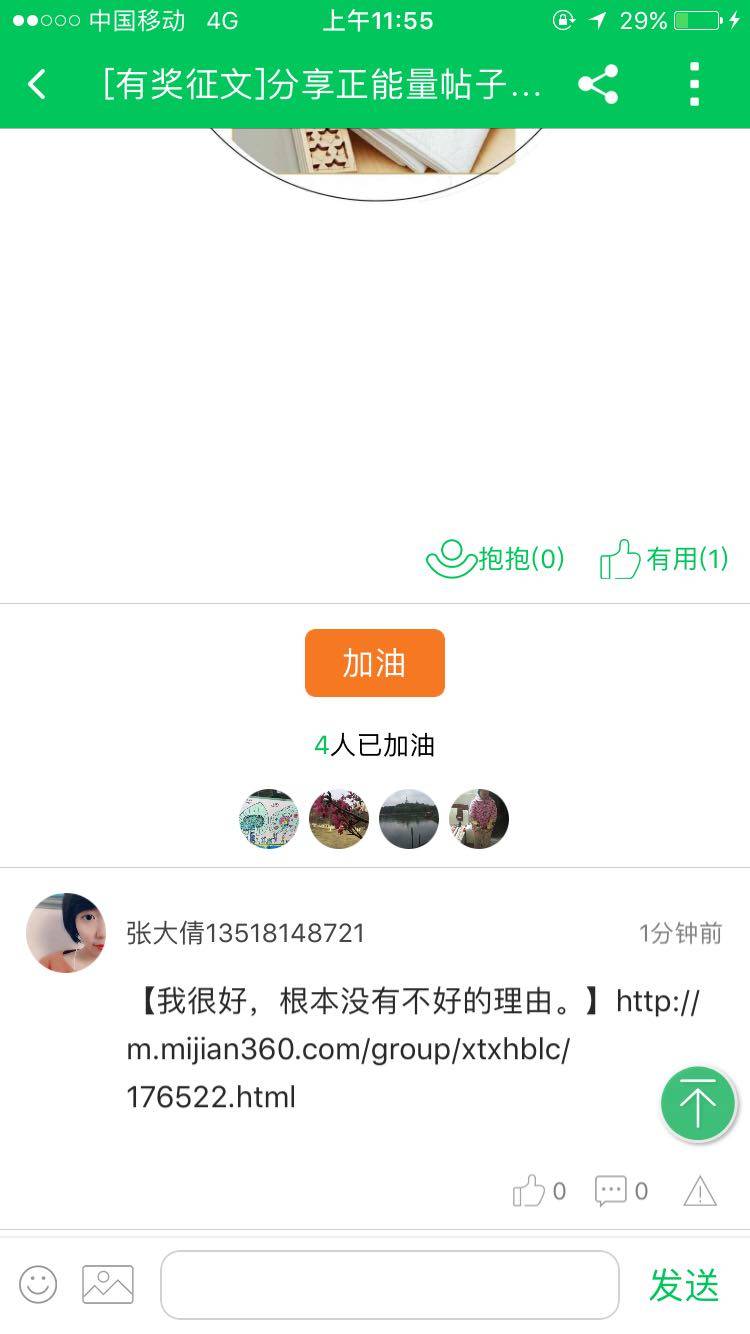Image resolution: width=750 pixels, height=1334 pixels.
Task: Focus the comment text field
Action: click(390, 1284)
